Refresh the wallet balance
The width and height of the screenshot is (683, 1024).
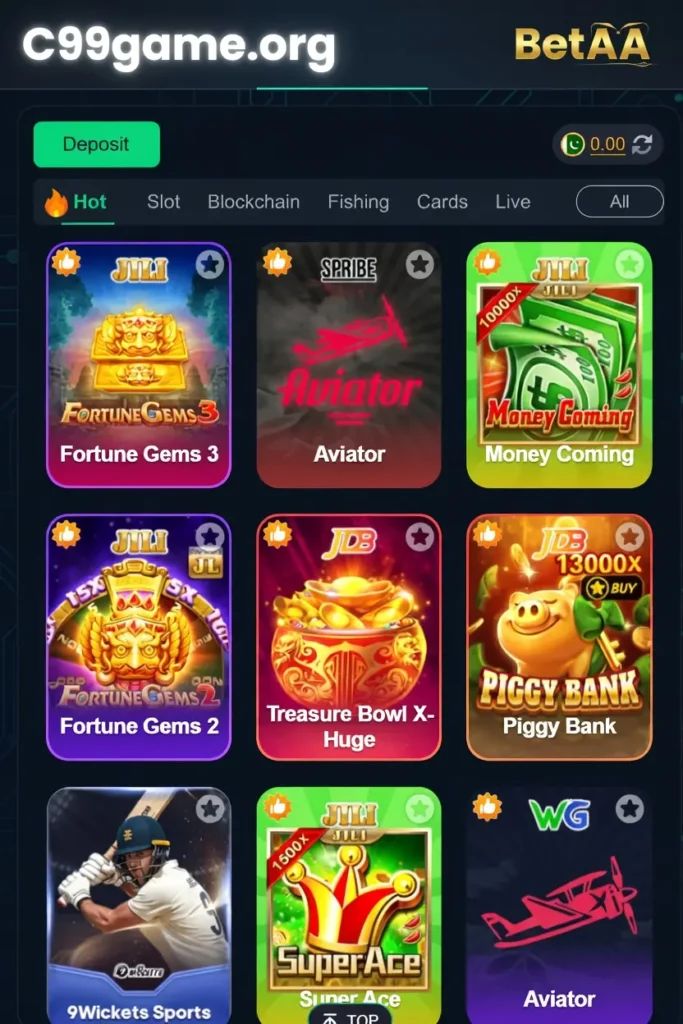point(642,144)
